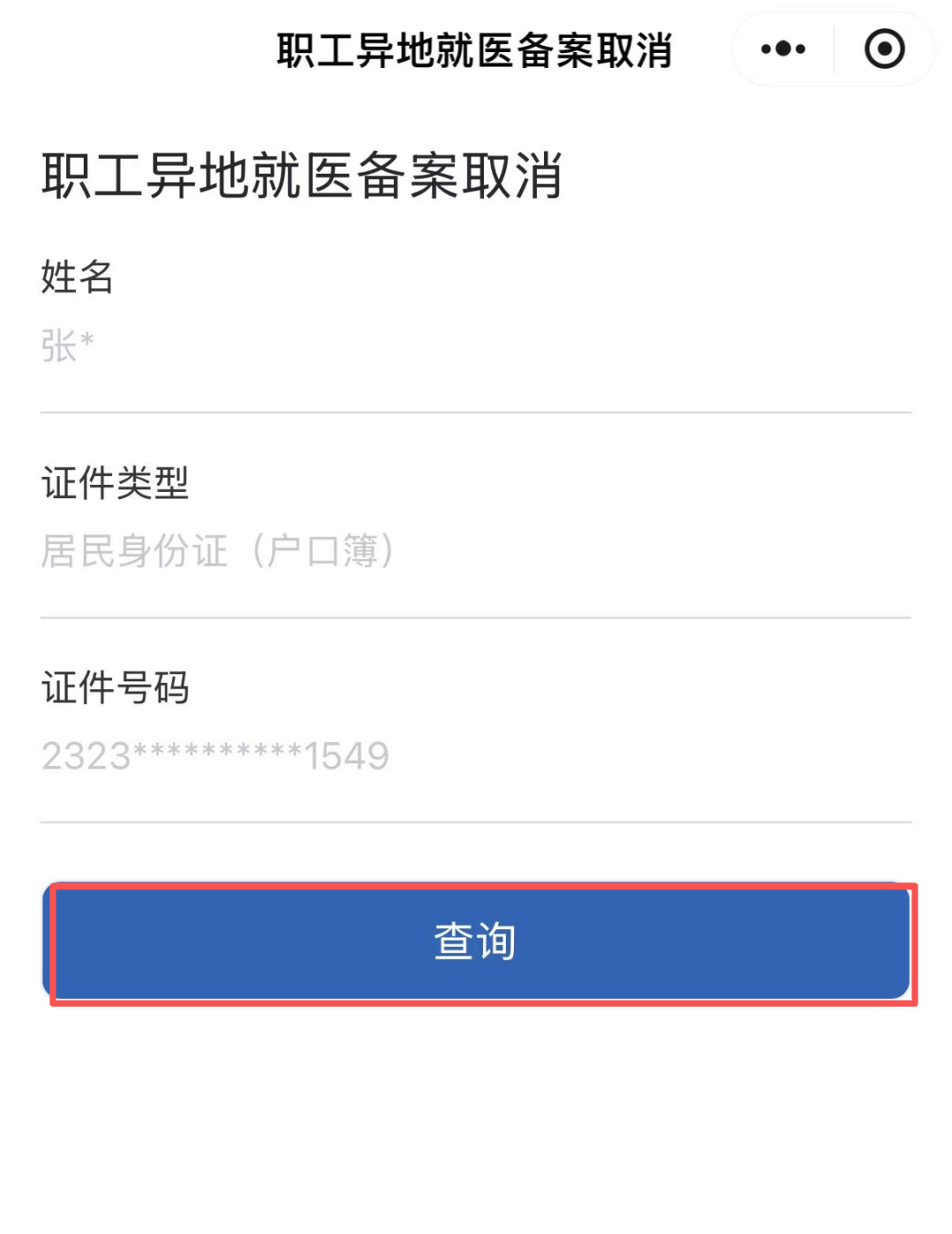Tap the 查询 button
The height and width of the screenshot is (1234, 952).
pyautogui.click(x=476, y=940)
